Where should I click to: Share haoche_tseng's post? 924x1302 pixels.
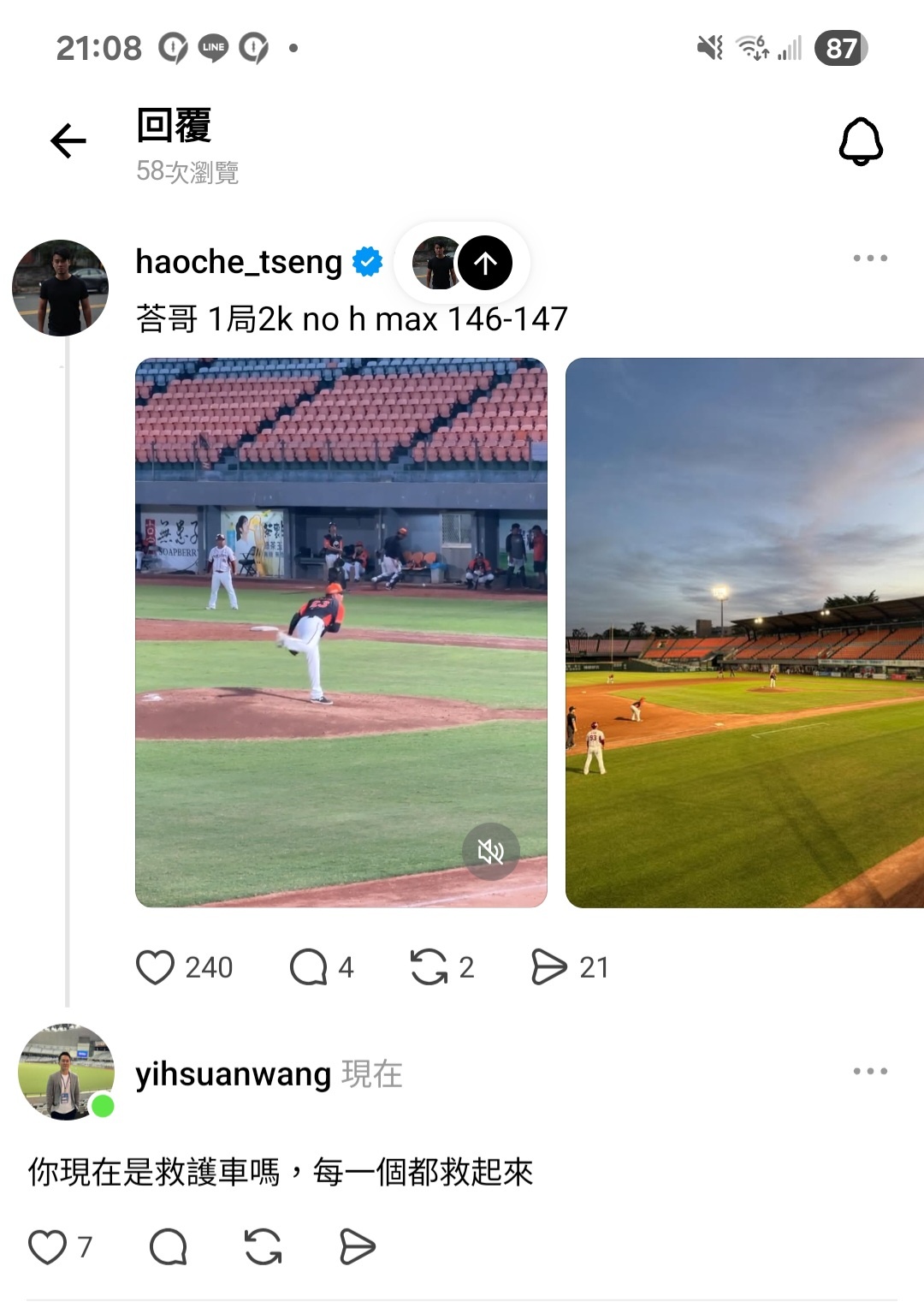point(548,967)
